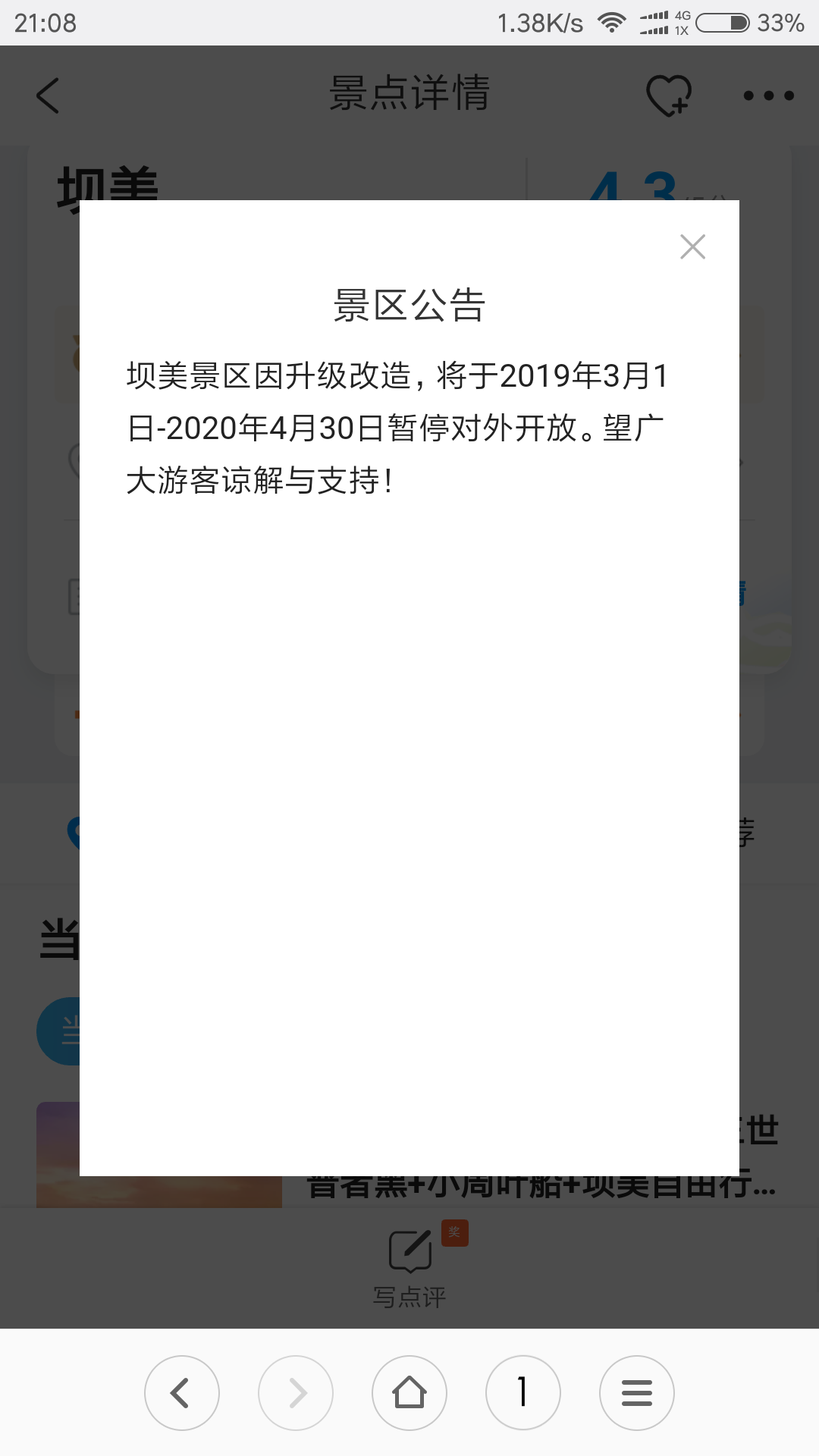The height and width of the screenshot is (1456, 819).
Task: Open the browser tabs count button
Action: tap(523, 1393)
